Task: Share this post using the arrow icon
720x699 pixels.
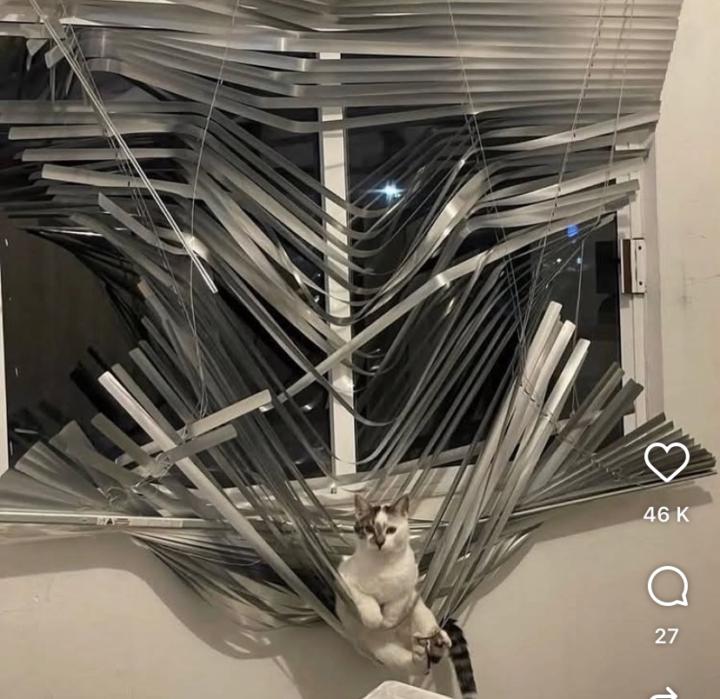Action: pyautogui.click(x=664, y=692)
